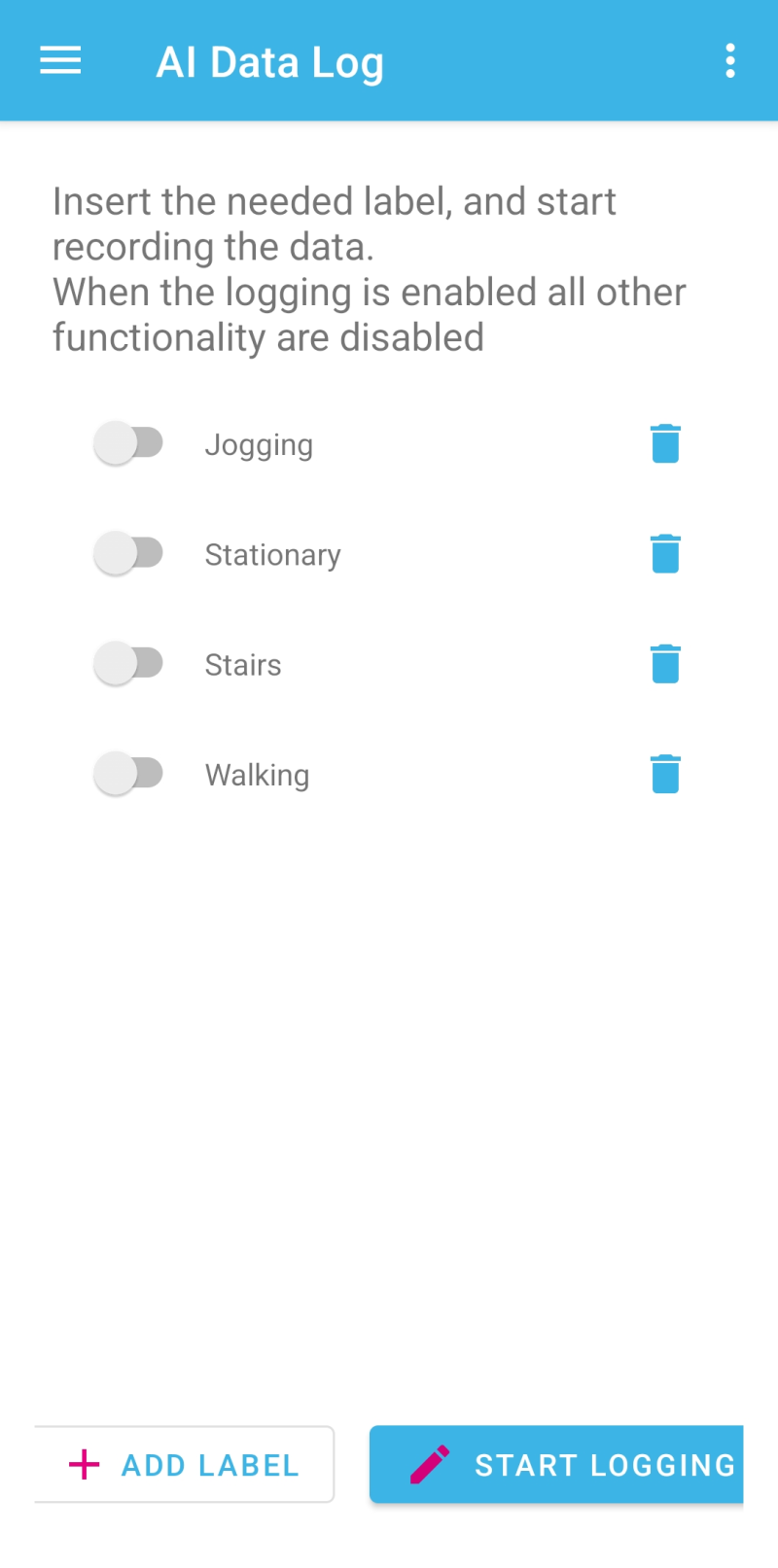778x1568 pixels.
Task: Start logging data
Action: 556,1464
